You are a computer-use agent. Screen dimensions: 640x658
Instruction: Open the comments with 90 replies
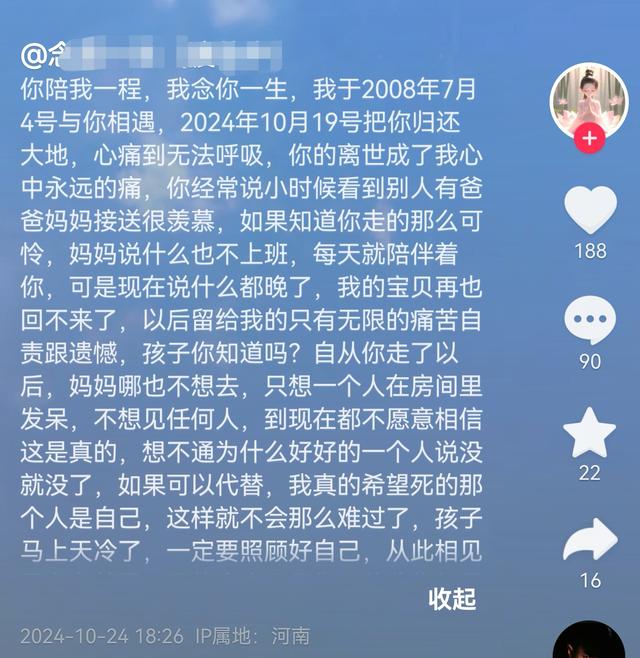click(590, 322)
